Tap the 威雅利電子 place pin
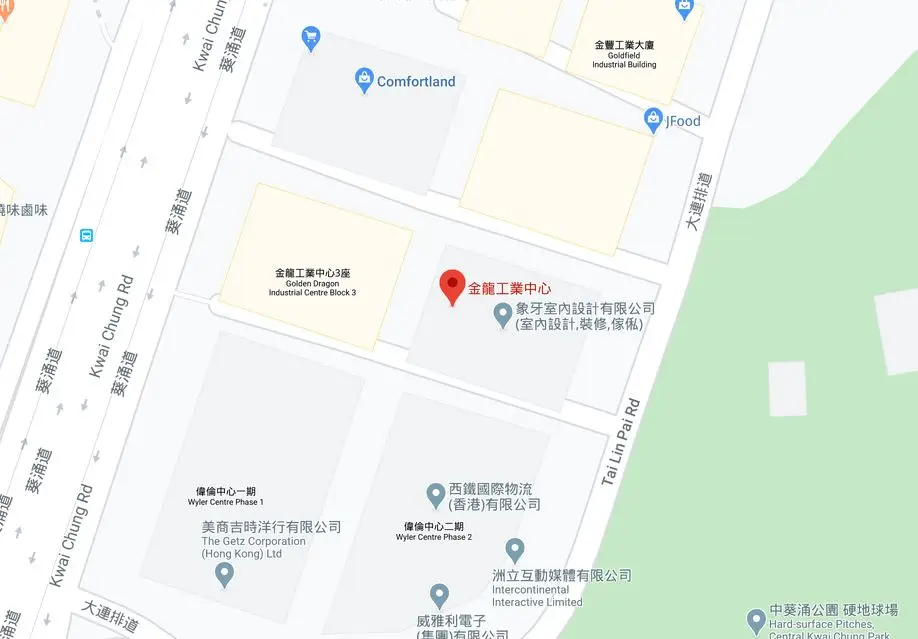 438,596
